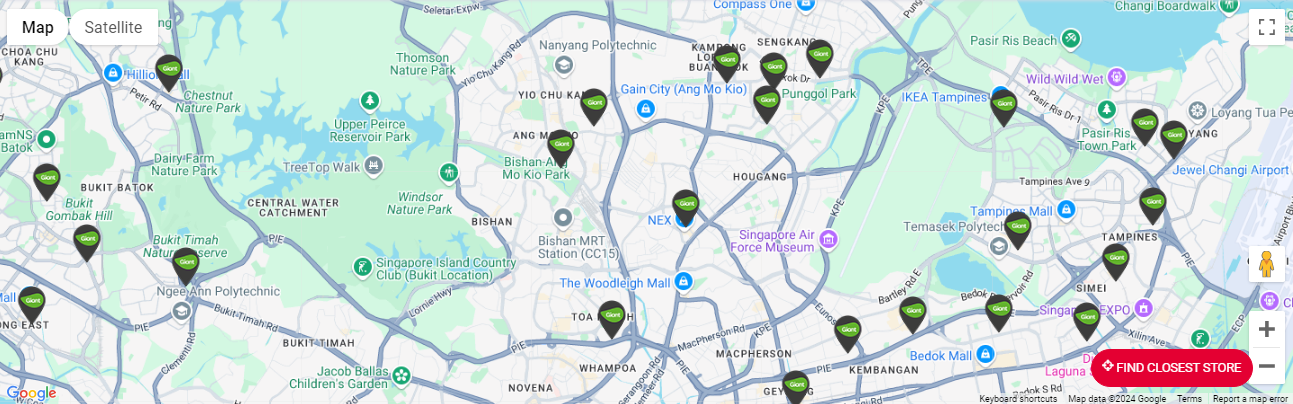Open Keyboard shortcuts link

[1017, 399]
